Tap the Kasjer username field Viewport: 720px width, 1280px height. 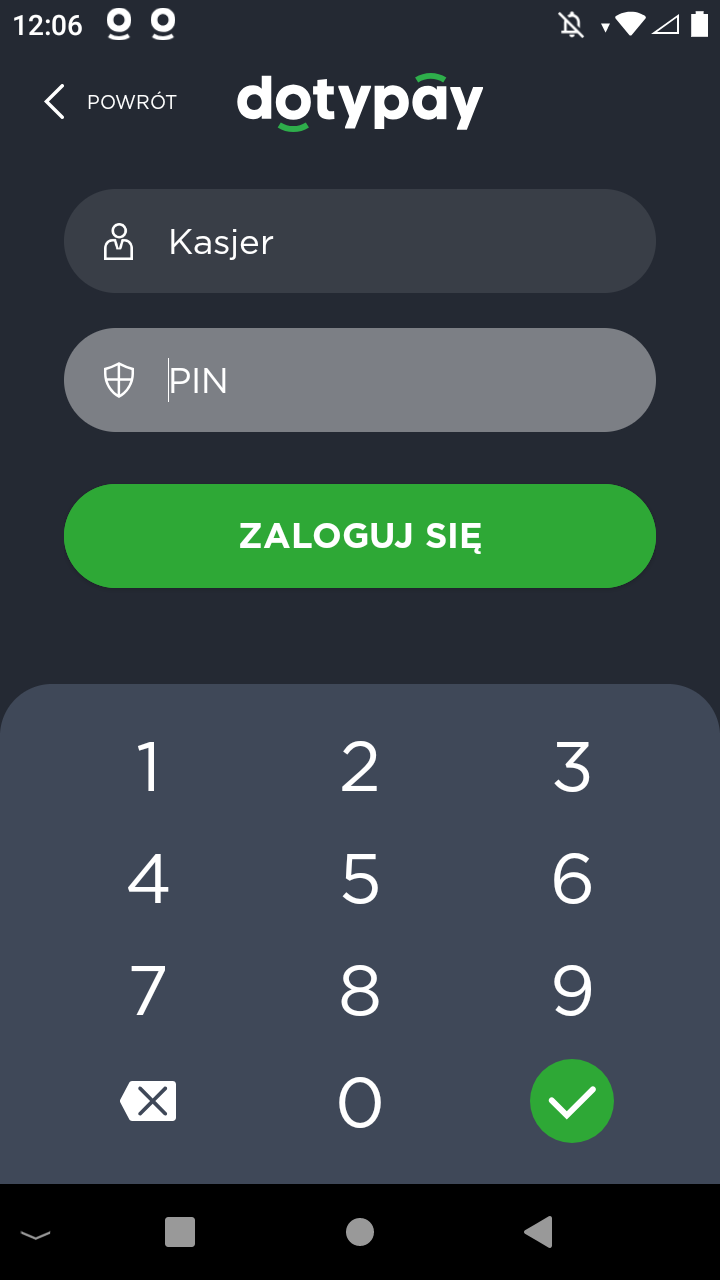point(360,241)
